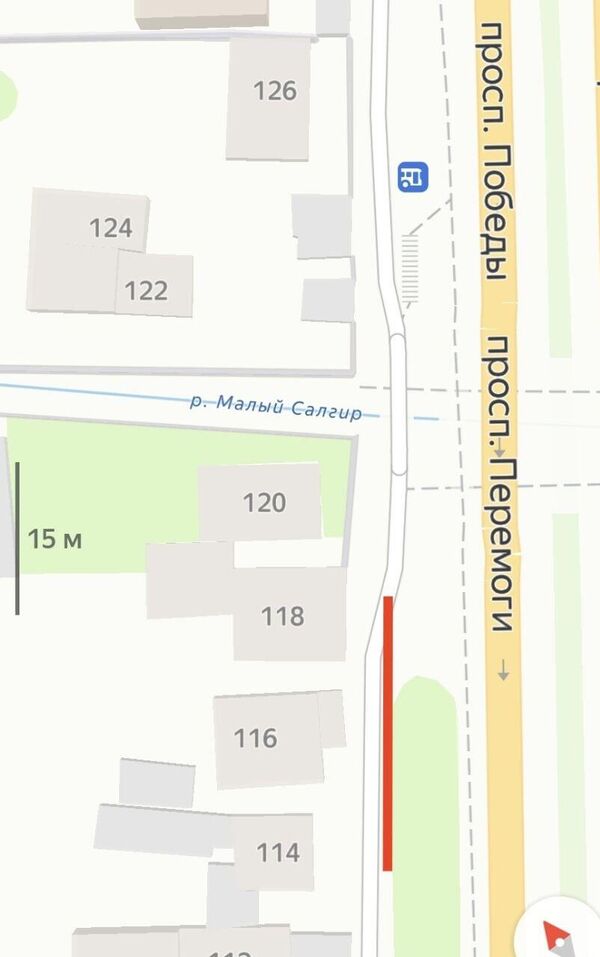Open the bus stop marker on the map

pyautogui.click(x=412, y=177)
